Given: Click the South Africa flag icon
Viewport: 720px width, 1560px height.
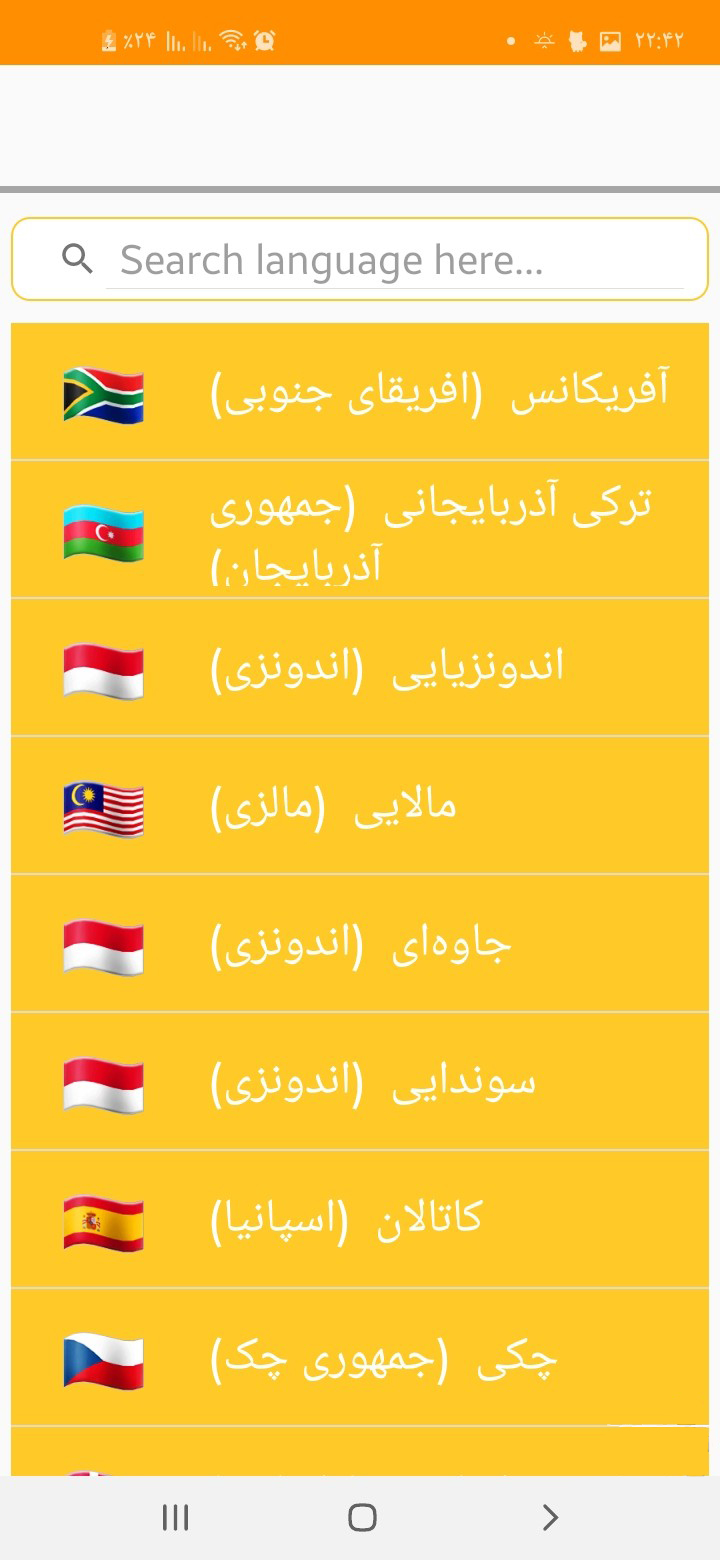Looking at the screenshot, I should point(103,393).
